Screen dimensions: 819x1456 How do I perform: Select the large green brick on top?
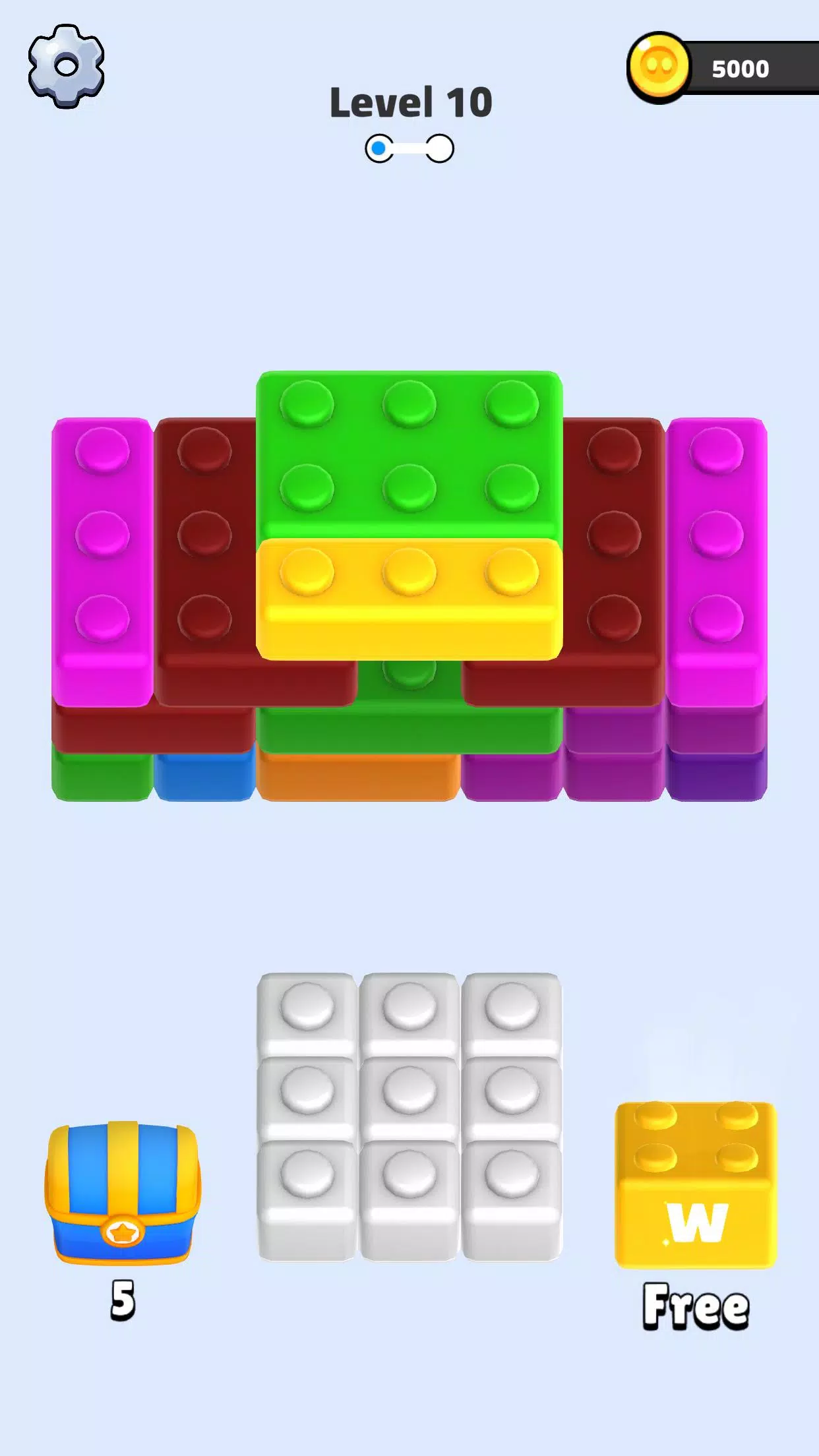409,448
